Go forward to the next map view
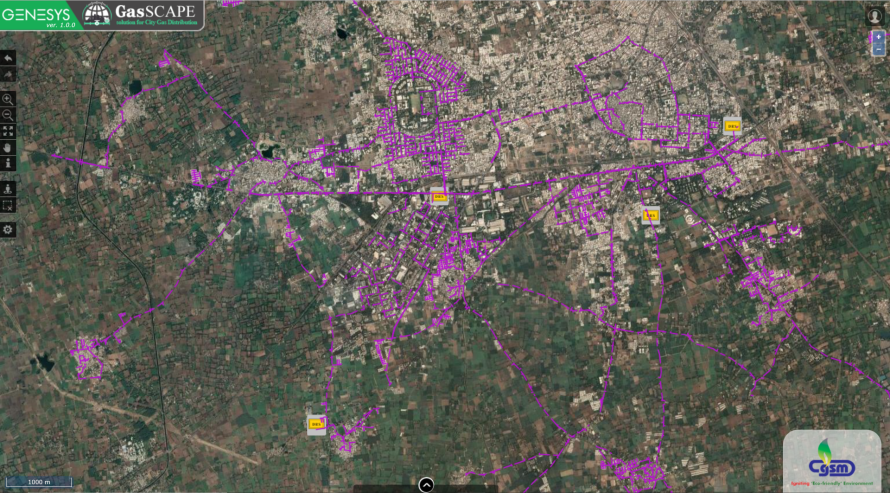This screenshot has height=493, width=890. 8,73
